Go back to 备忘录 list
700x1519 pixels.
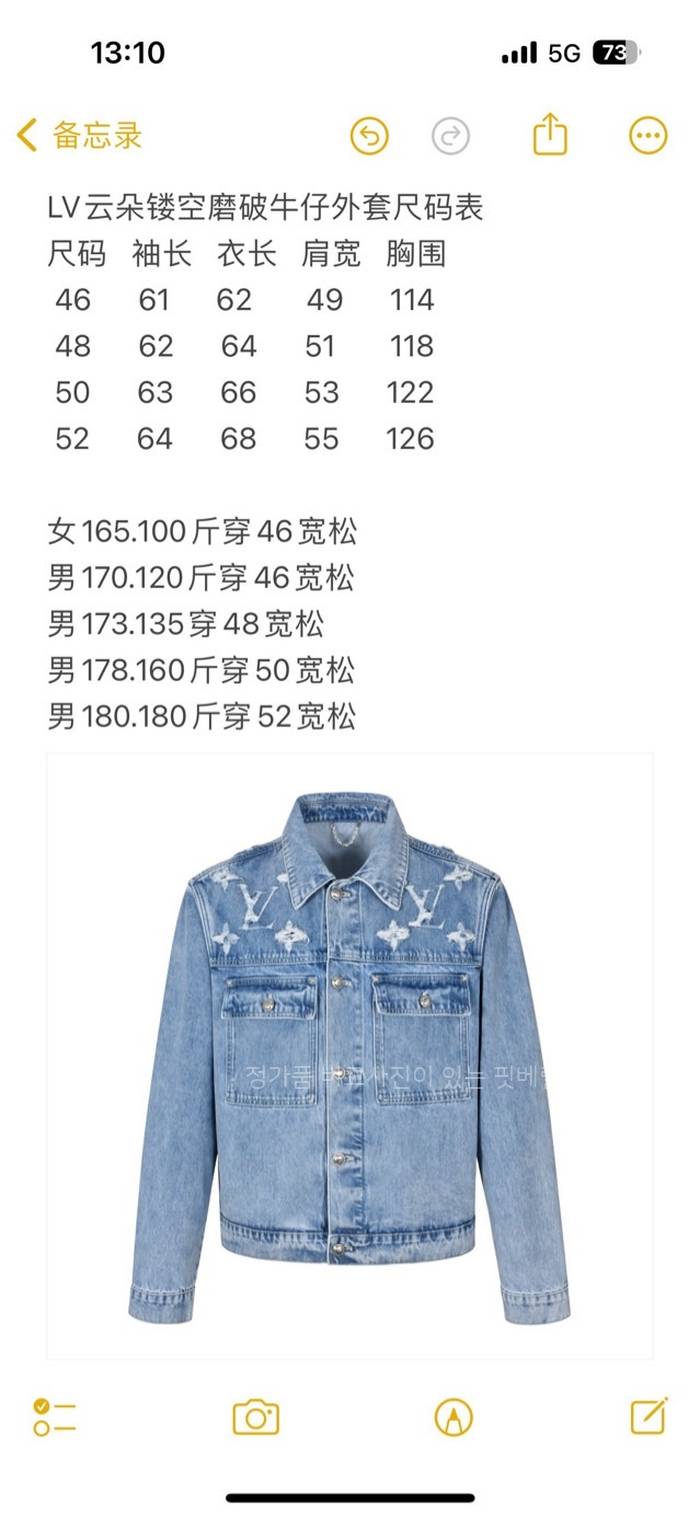click(80, 135)
